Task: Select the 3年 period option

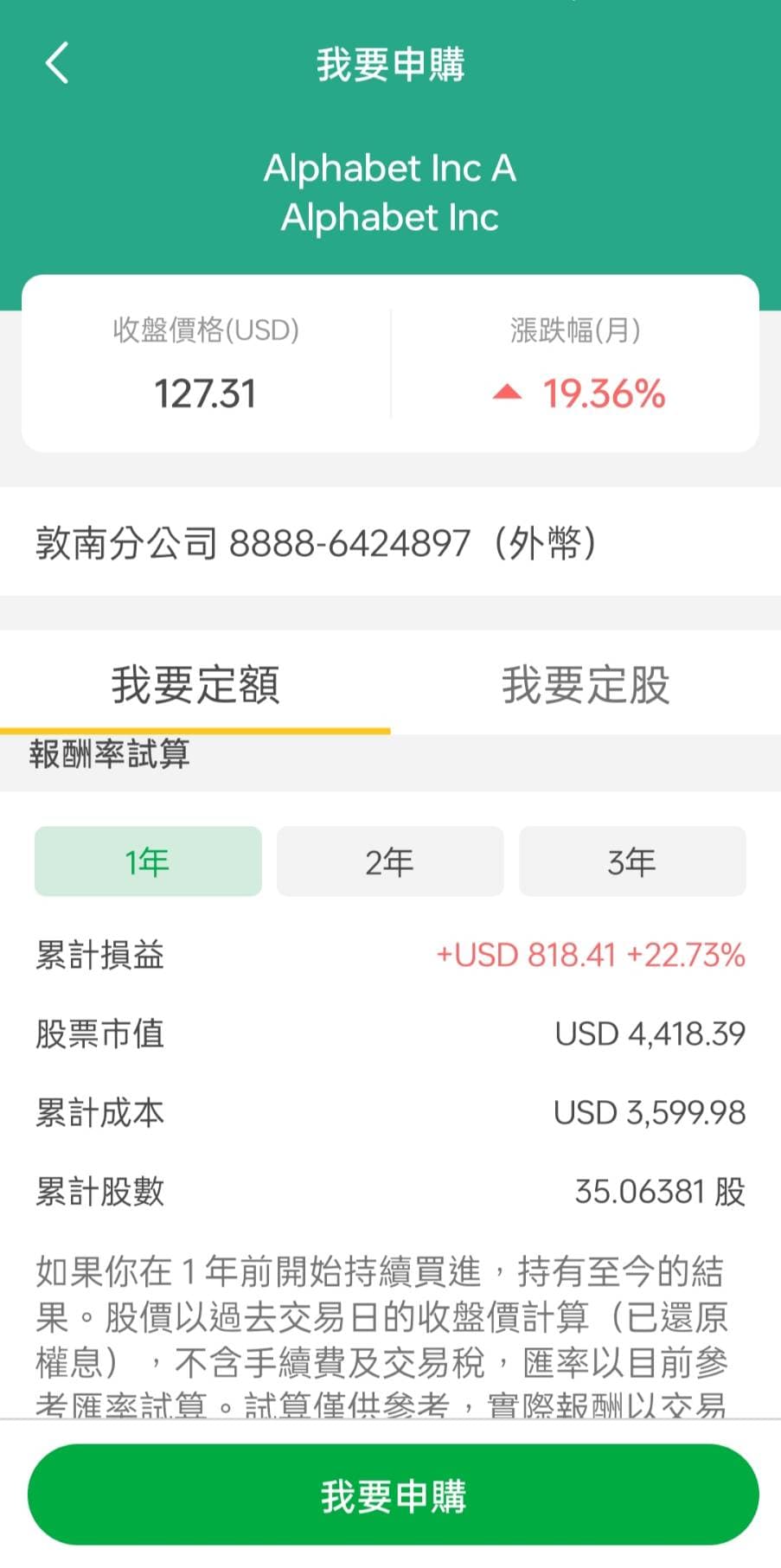Action: point(632,861)
